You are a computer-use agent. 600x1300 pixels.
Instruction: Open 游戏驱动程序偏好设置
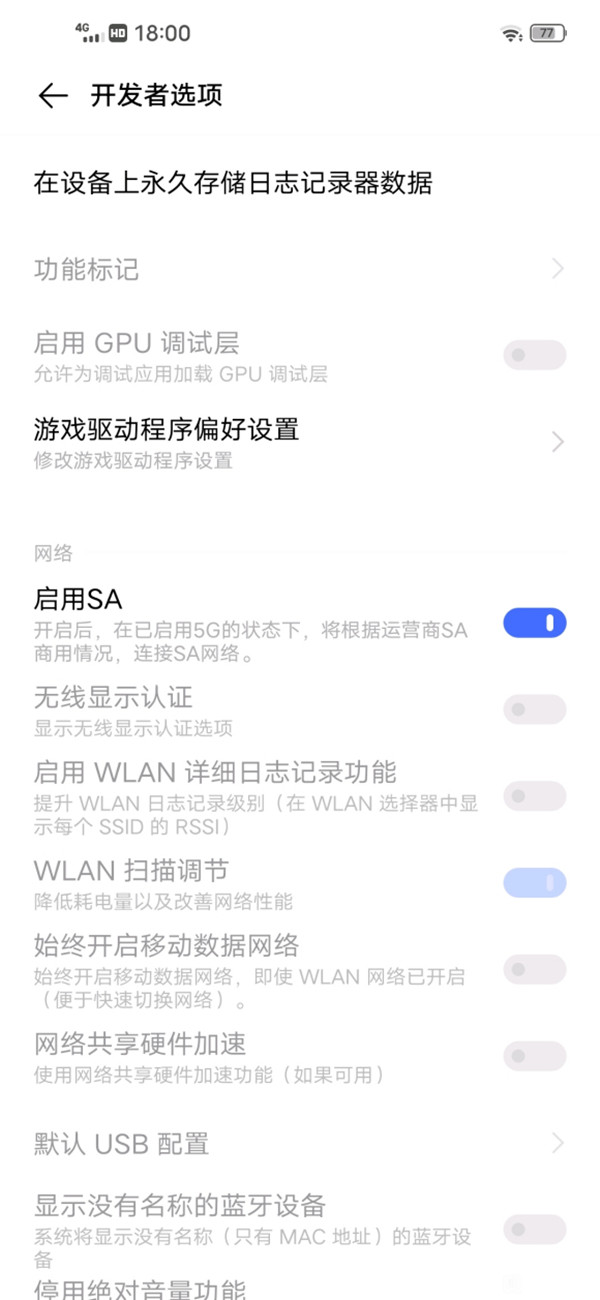300,441
